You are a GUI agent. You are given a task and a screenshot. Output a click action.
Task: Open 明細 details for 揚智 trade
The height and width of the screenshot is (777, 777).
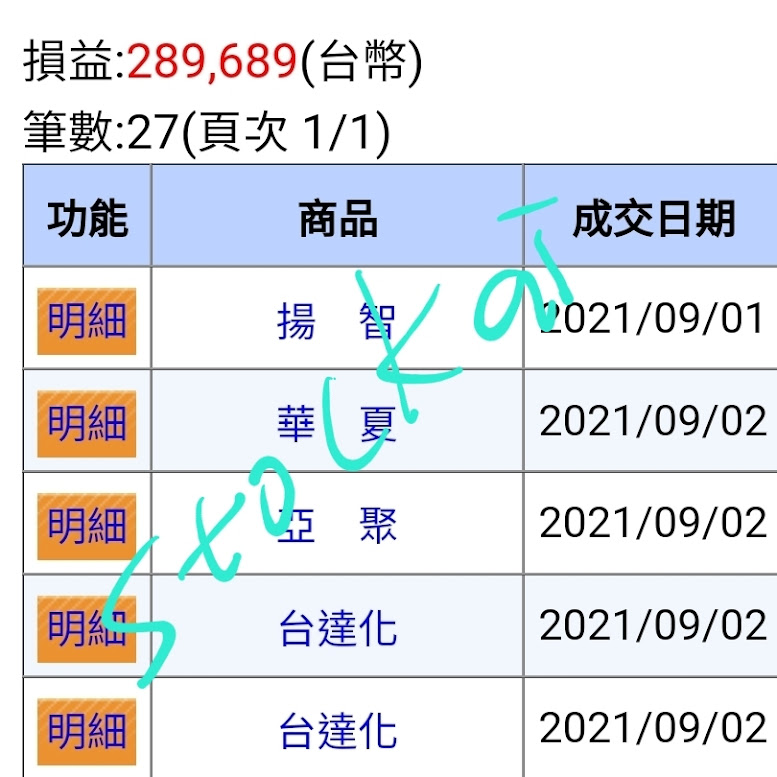(x=87, y=321)
